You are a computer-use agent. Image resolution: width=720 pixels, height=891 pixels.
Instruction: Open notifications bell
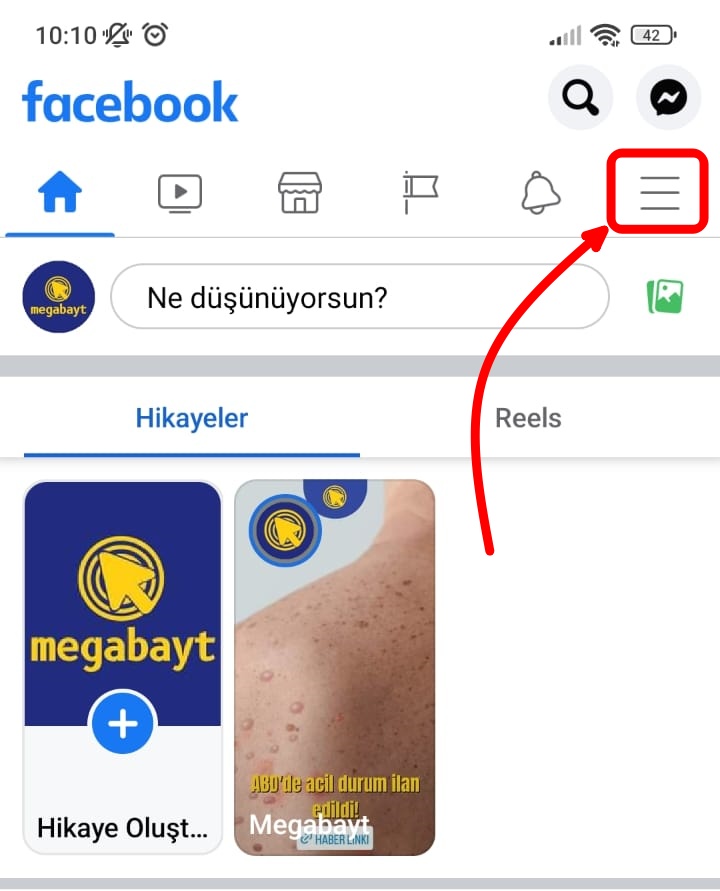pyautogui.click(x=538, y=193)
